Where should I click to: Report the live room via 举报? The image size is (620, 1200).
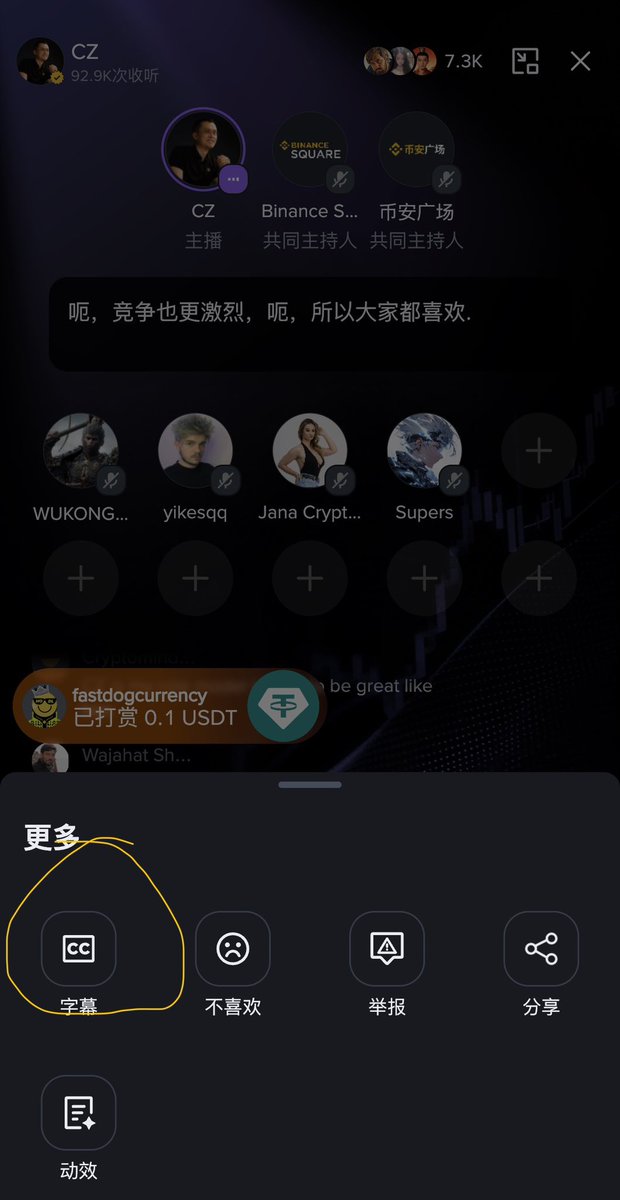[387, 949]
